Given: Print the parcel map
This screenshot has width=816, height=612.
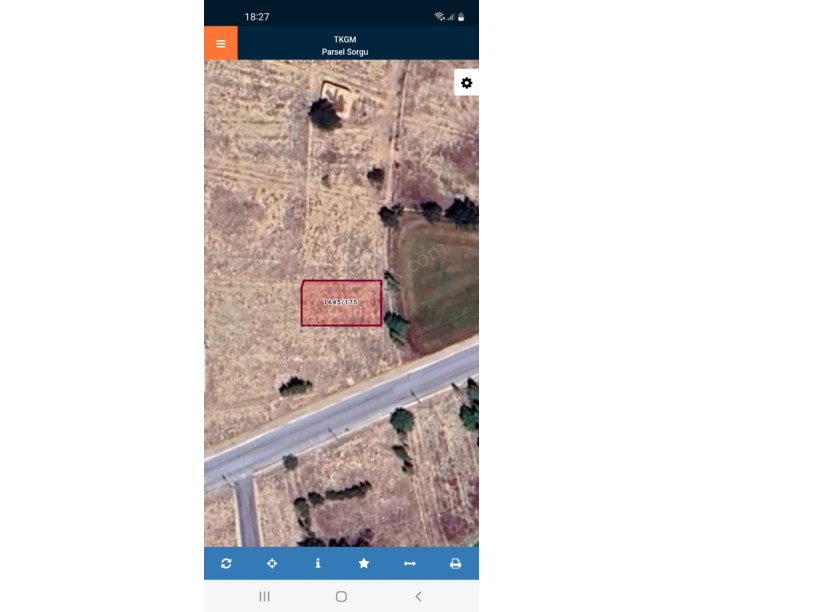Looking at the screenshot, I should [x=455, y=564].
